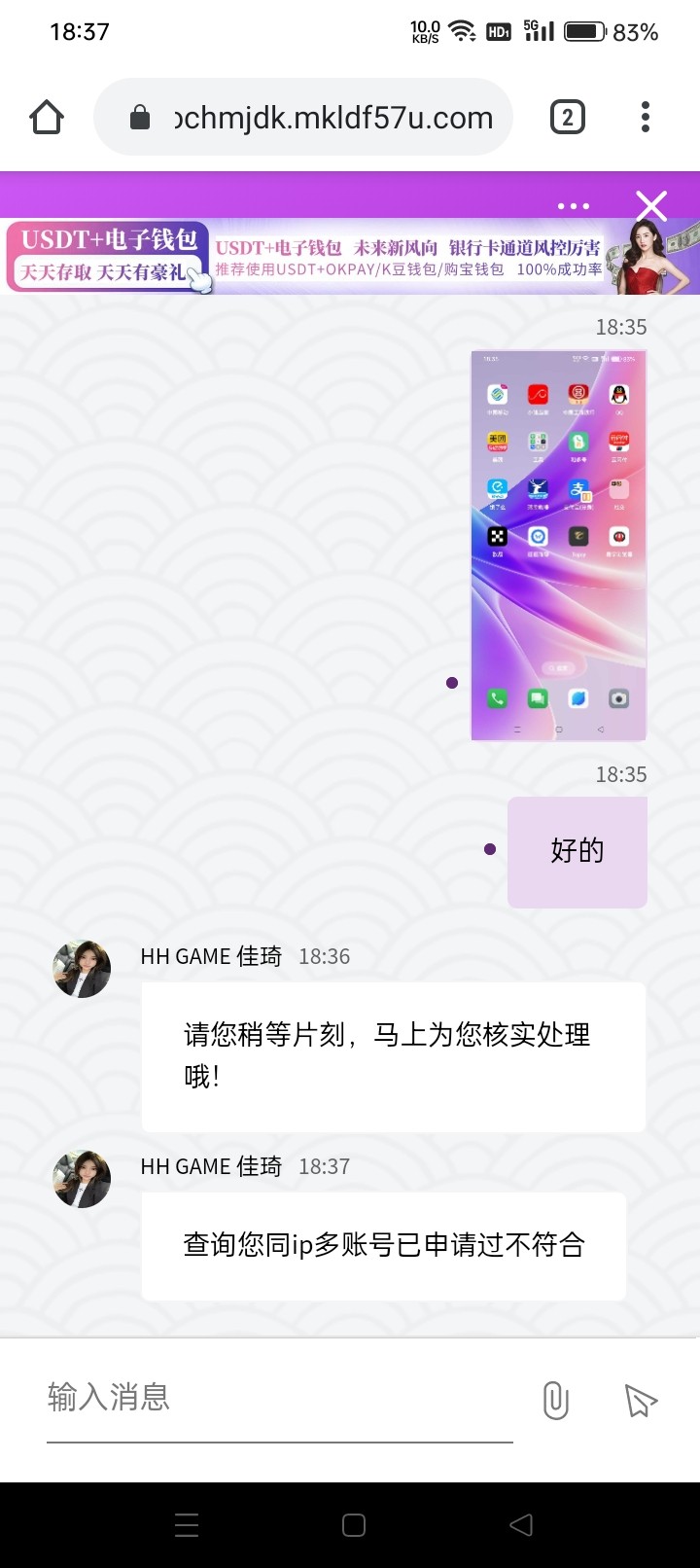Open the browser overflow menu

tap(646, 118)
